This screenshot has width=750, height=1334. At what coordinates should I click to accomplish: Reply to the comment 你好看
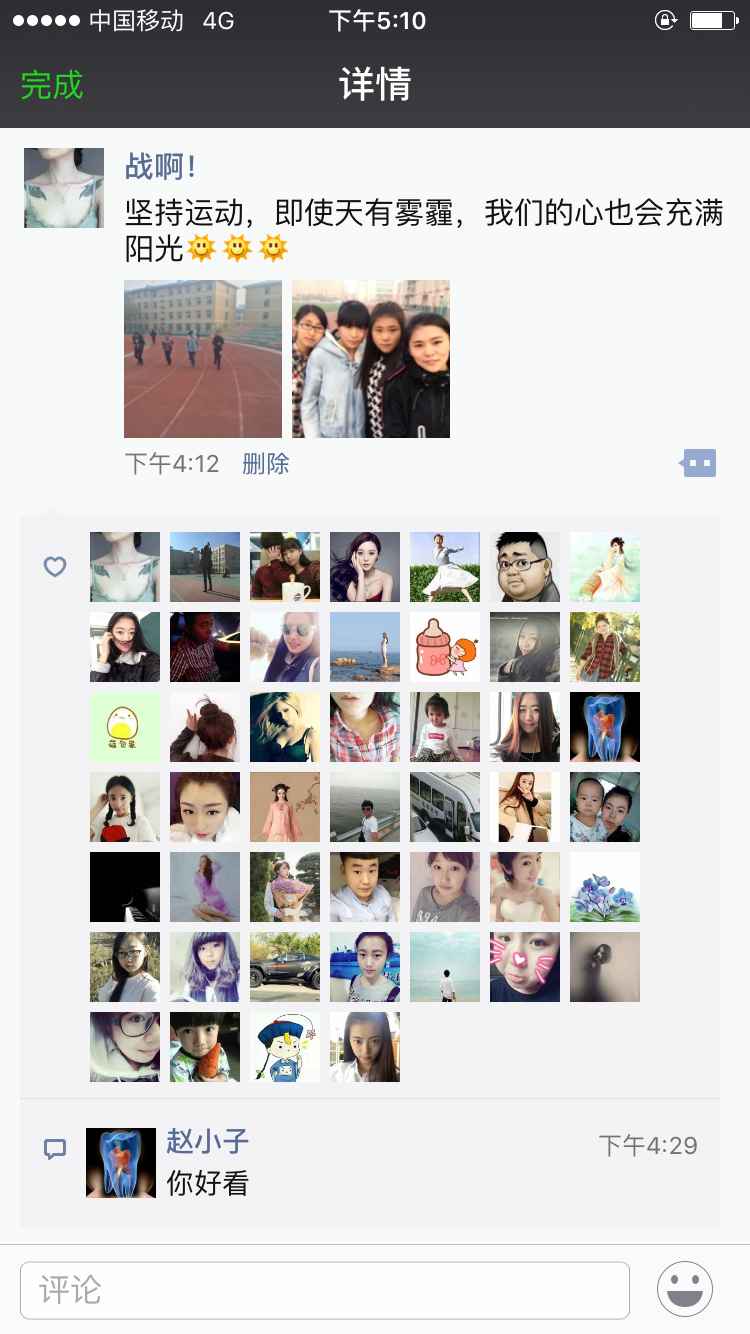click(x=208, y=1184)
